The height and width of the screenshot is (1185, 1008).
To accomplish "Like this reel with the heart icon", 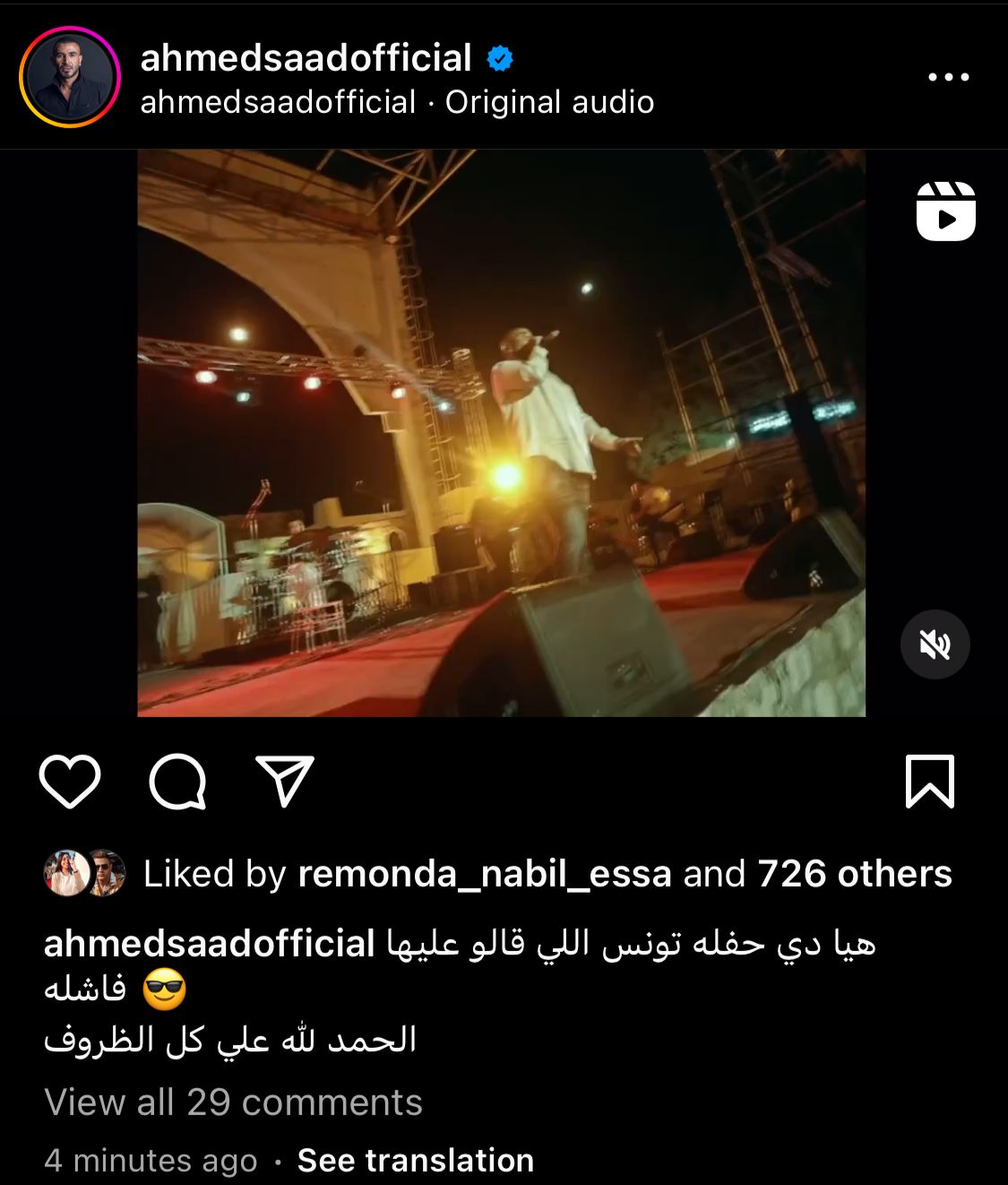I will coord(70,782).
